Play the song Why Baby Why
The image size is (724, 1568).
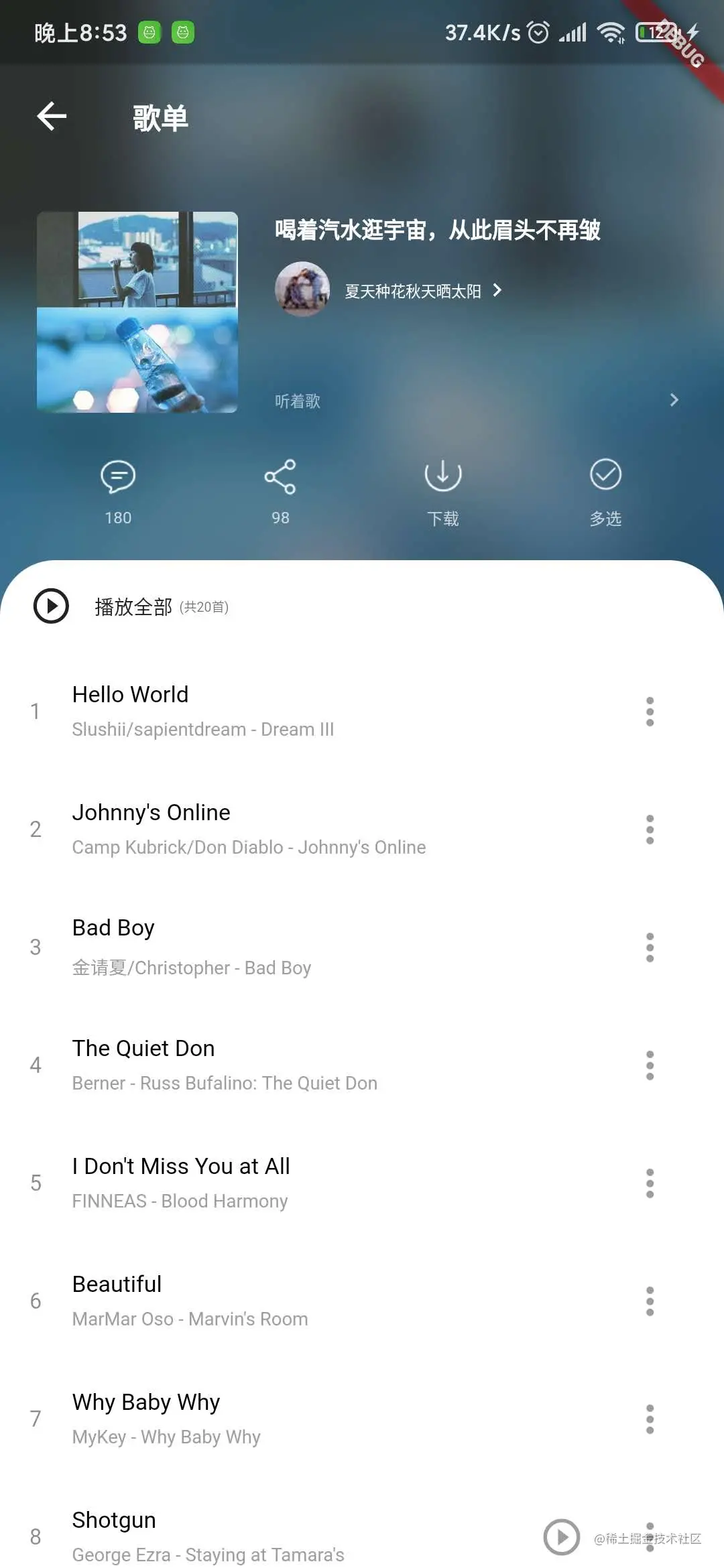tap(268, 1419)
